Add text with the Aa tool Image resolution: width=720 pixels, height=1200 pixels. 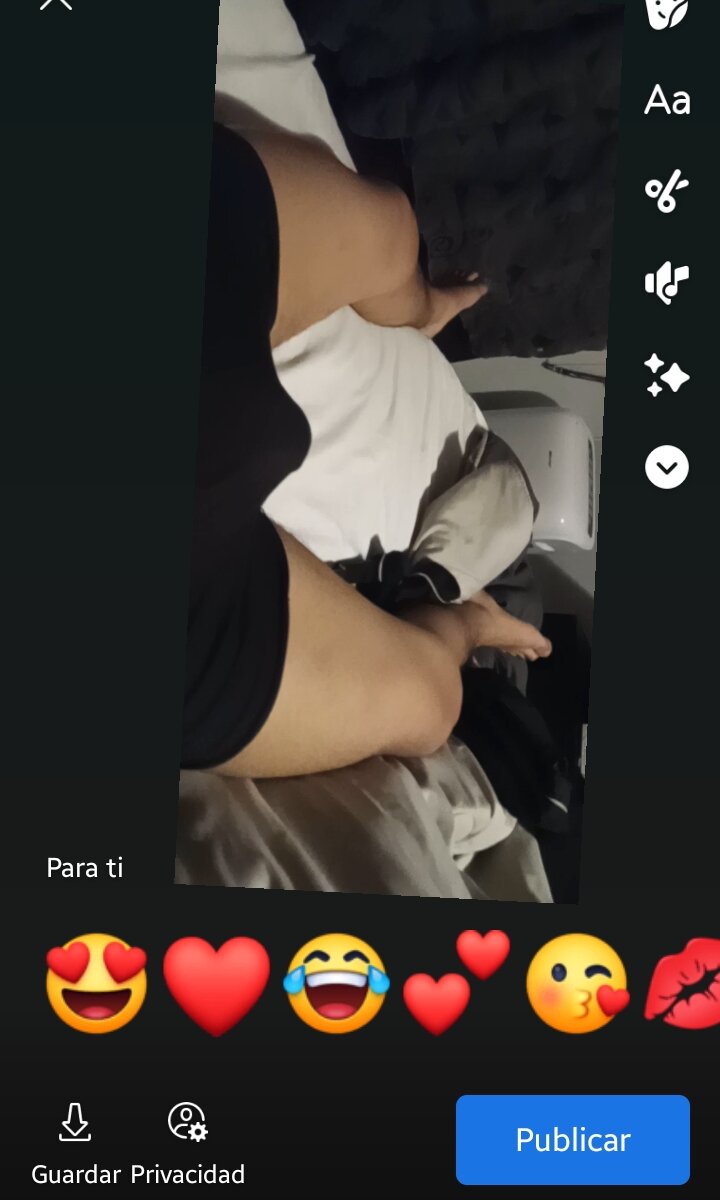[667, 100]
